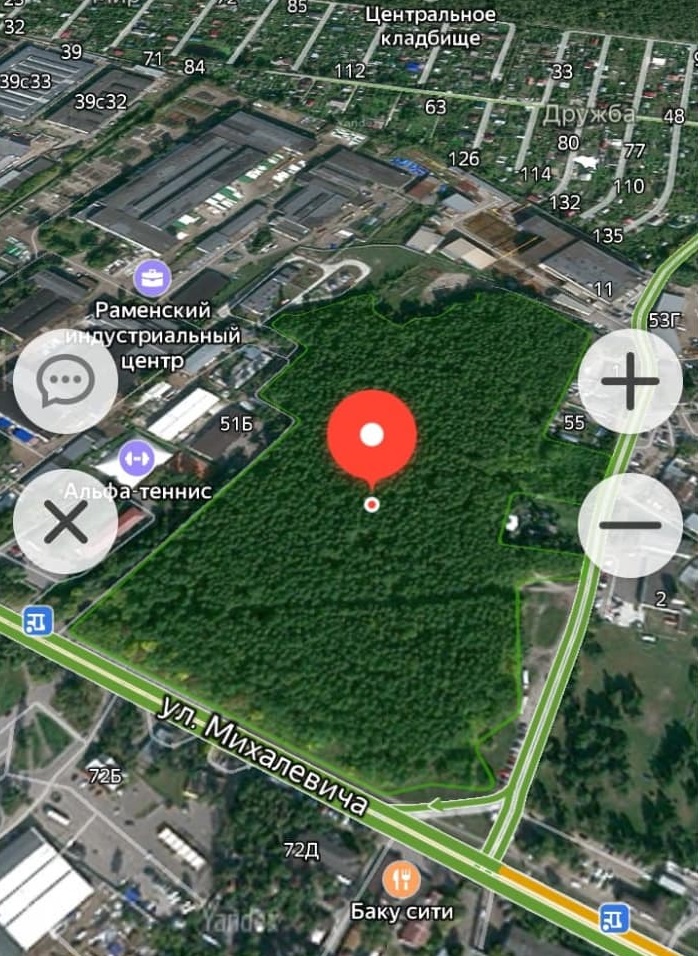Open the feedback speech bubble button
The image size is (698, 956).
coord(66,381)
